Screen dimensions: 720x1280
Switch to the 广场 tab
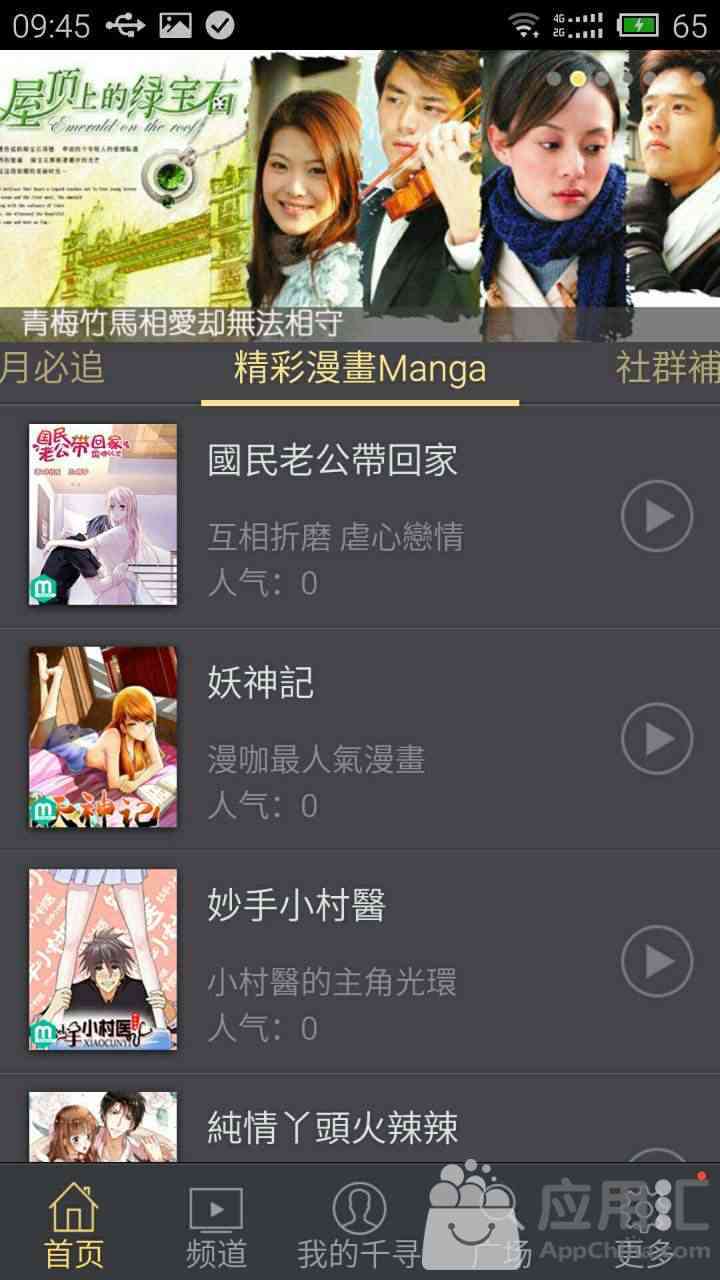[502, 1225]
